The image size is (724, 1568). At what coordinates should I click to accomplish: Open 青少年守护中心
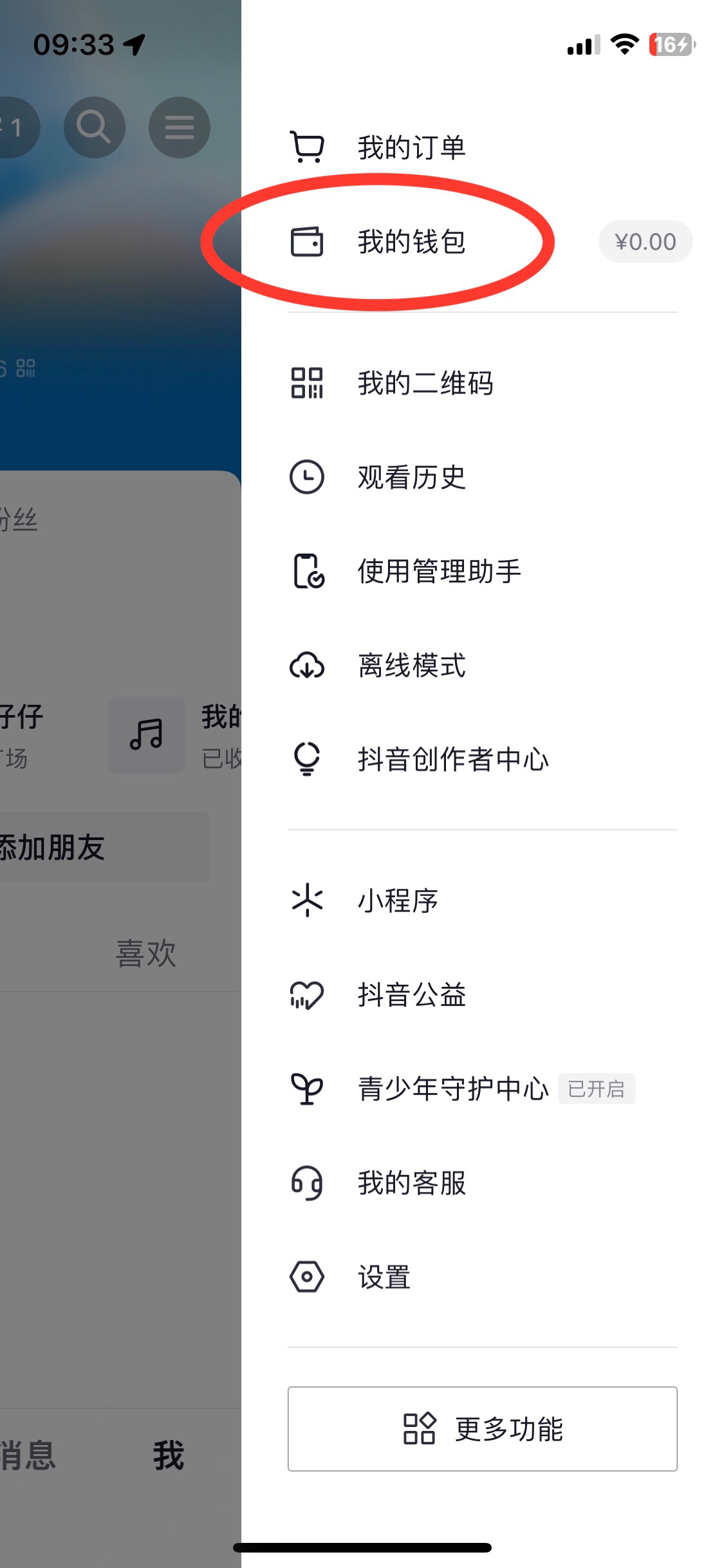click(x=452, y=1088)
